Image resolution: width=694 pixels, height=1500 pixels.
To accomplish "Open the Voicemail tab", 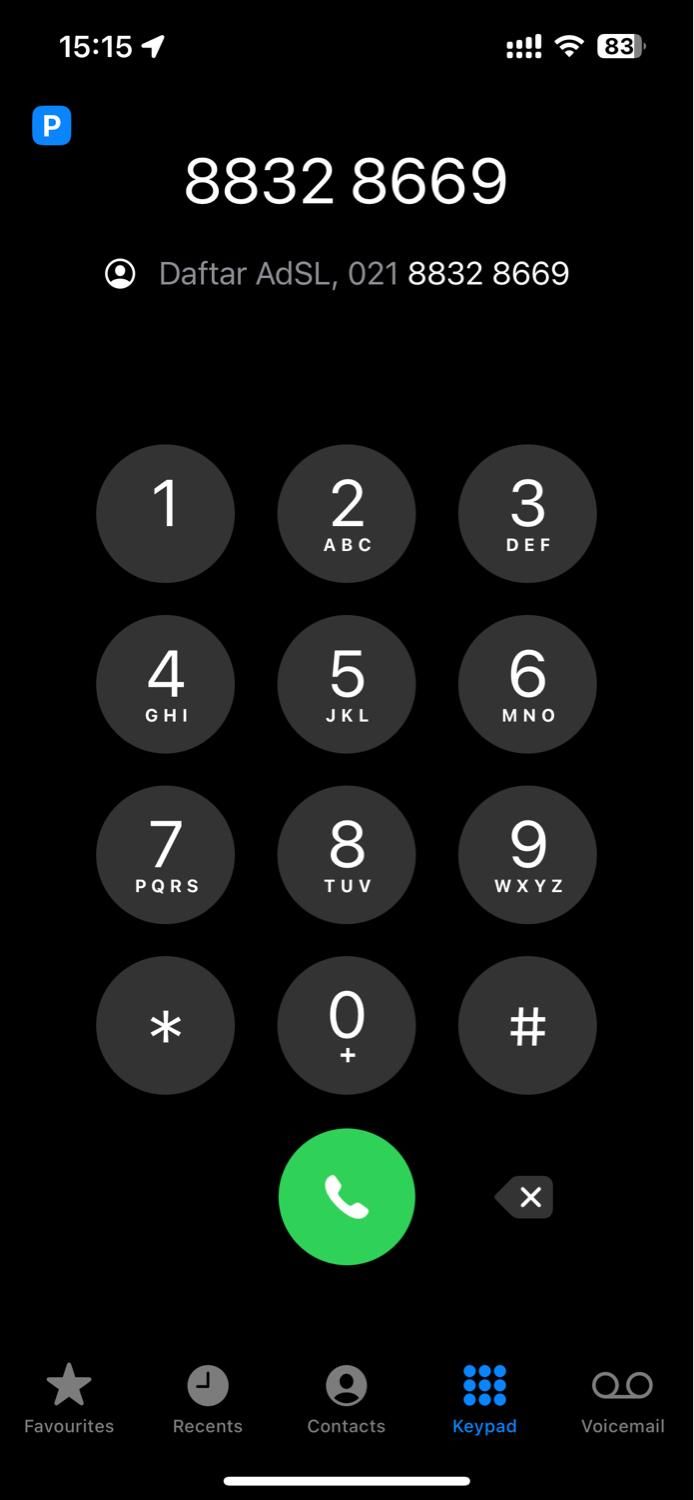I will point(622,1399).
